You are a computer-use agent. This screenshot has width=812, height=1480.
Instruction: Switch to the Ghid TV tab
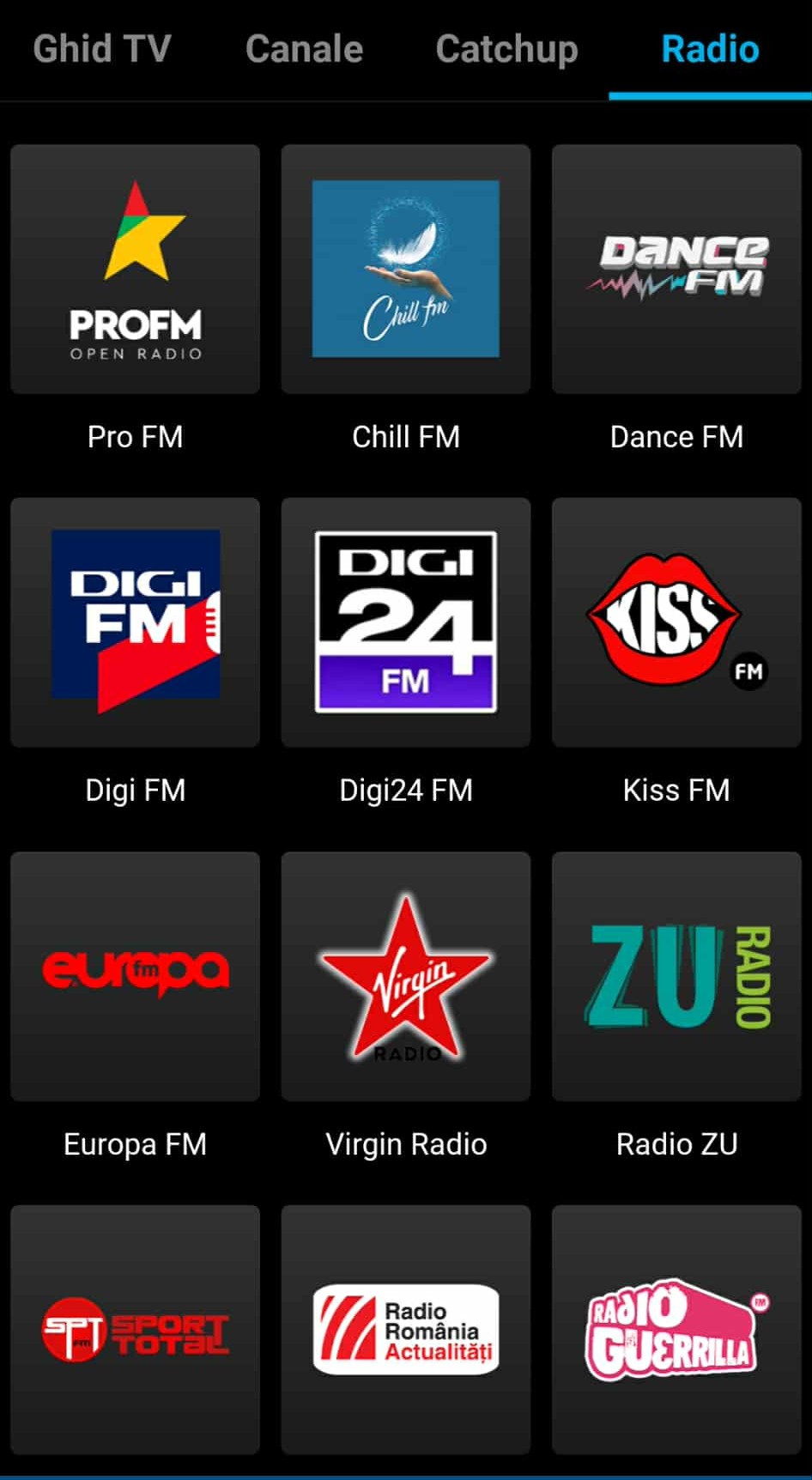click(x=102, y=49)
